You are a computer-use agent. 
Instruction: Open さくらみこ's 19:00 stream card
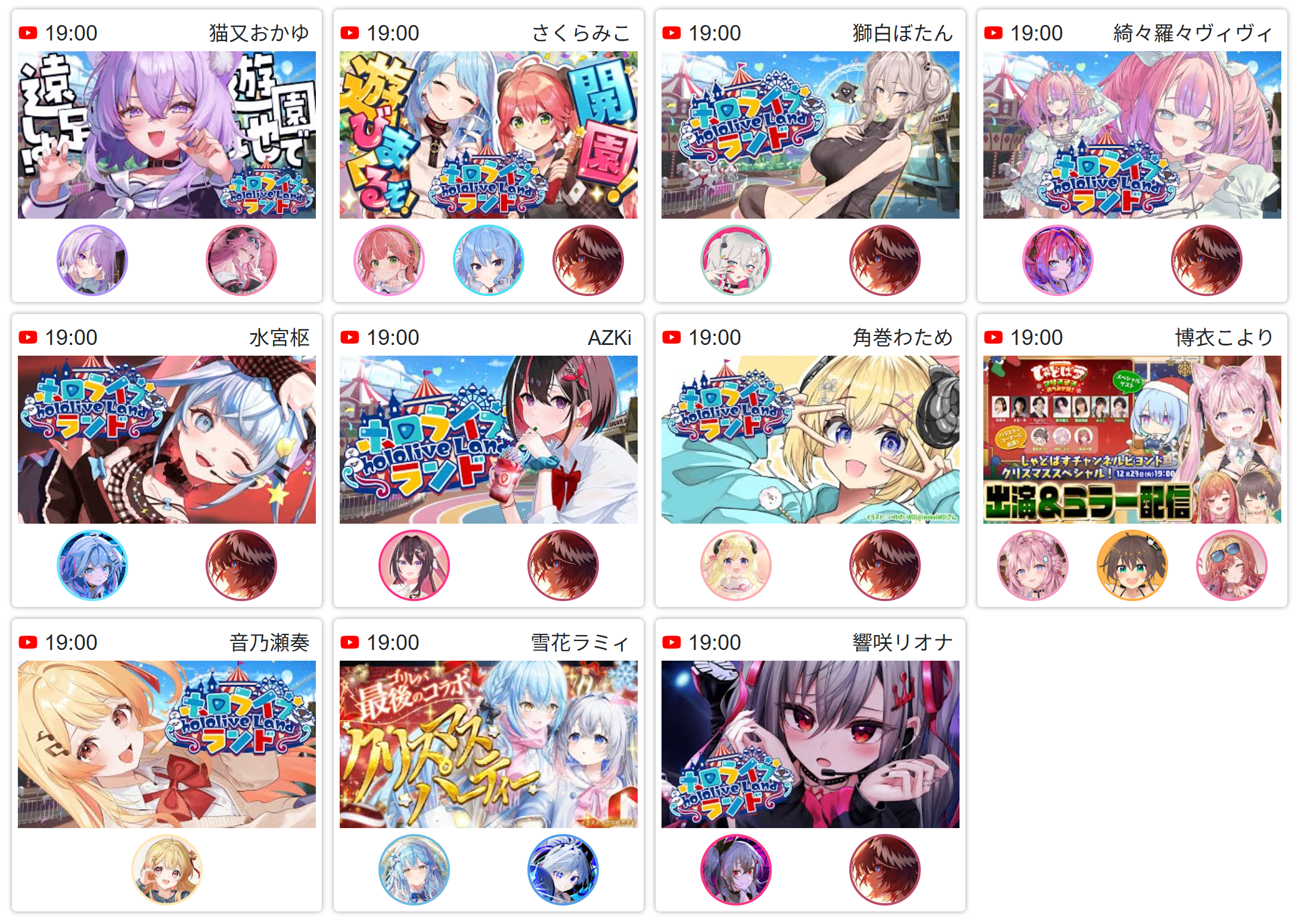488,135
